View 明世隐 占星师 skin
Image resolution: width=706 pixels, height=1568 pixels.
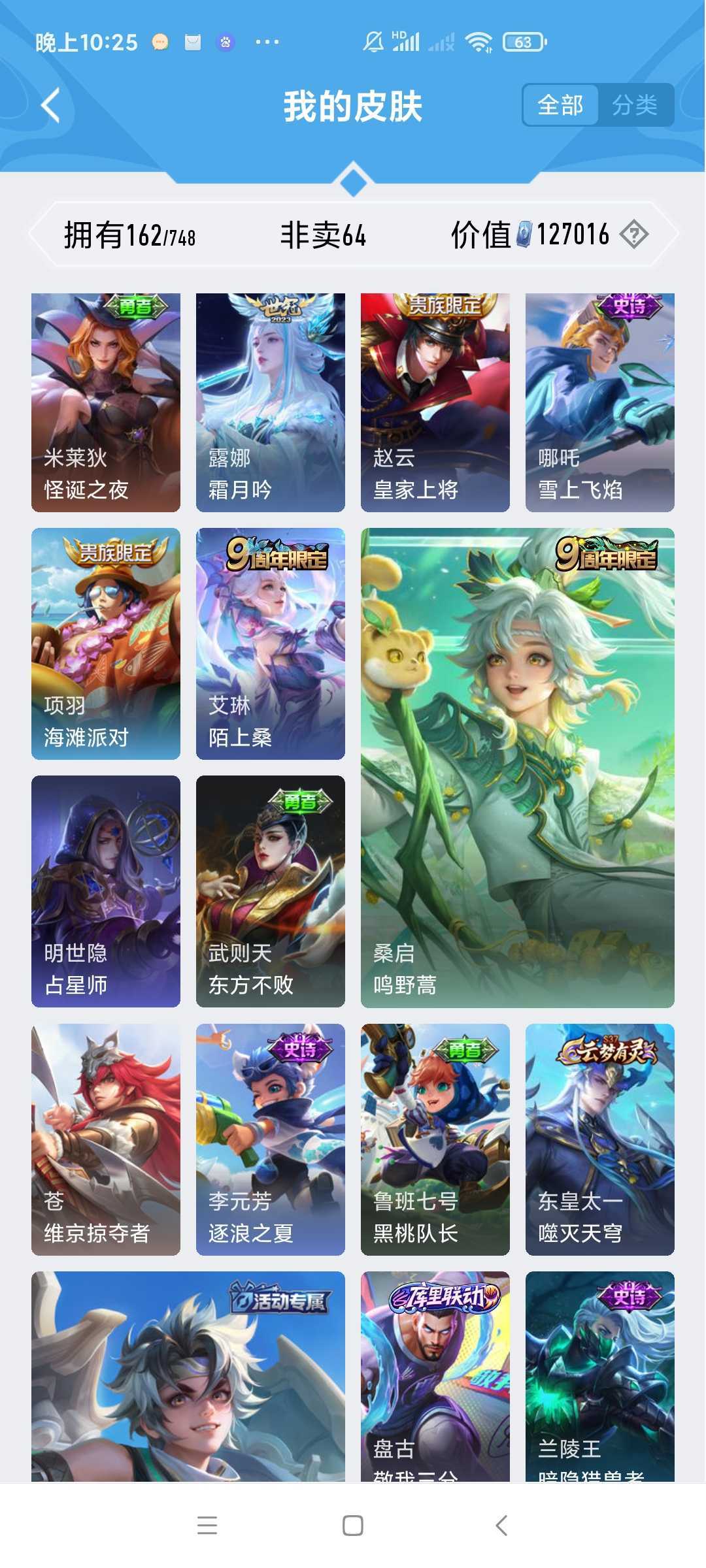[x=106, y=891]
